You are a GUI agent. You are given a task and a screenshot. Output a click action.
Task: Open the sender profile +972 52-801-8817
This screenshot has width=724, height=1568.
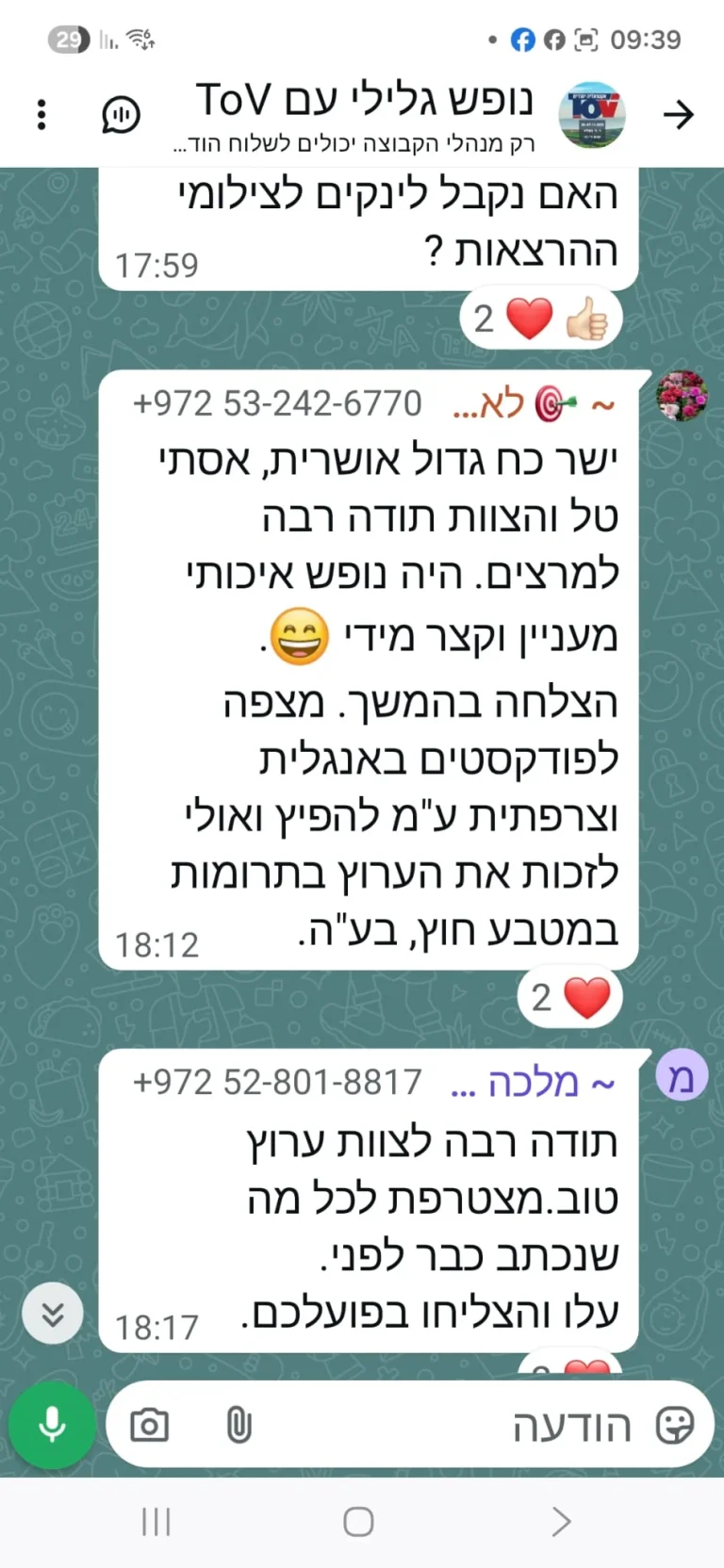pos(277,1083)
